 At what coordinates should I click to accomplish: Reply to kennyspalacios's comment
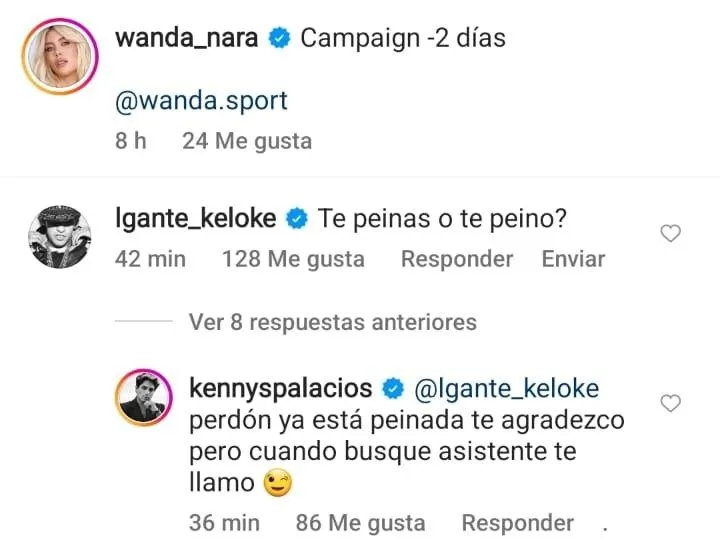(x=517, y=522)
